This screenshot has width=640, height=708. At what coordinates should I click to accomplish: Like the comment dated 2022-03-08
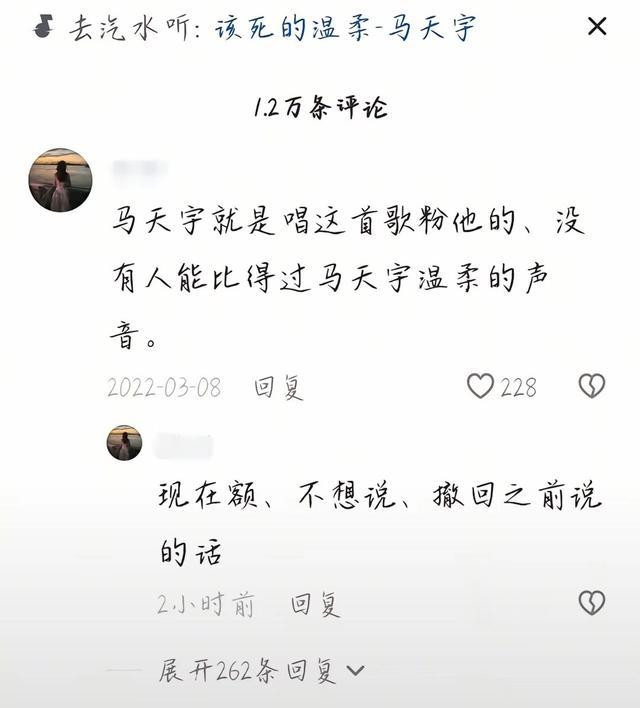tap(481, 386)
